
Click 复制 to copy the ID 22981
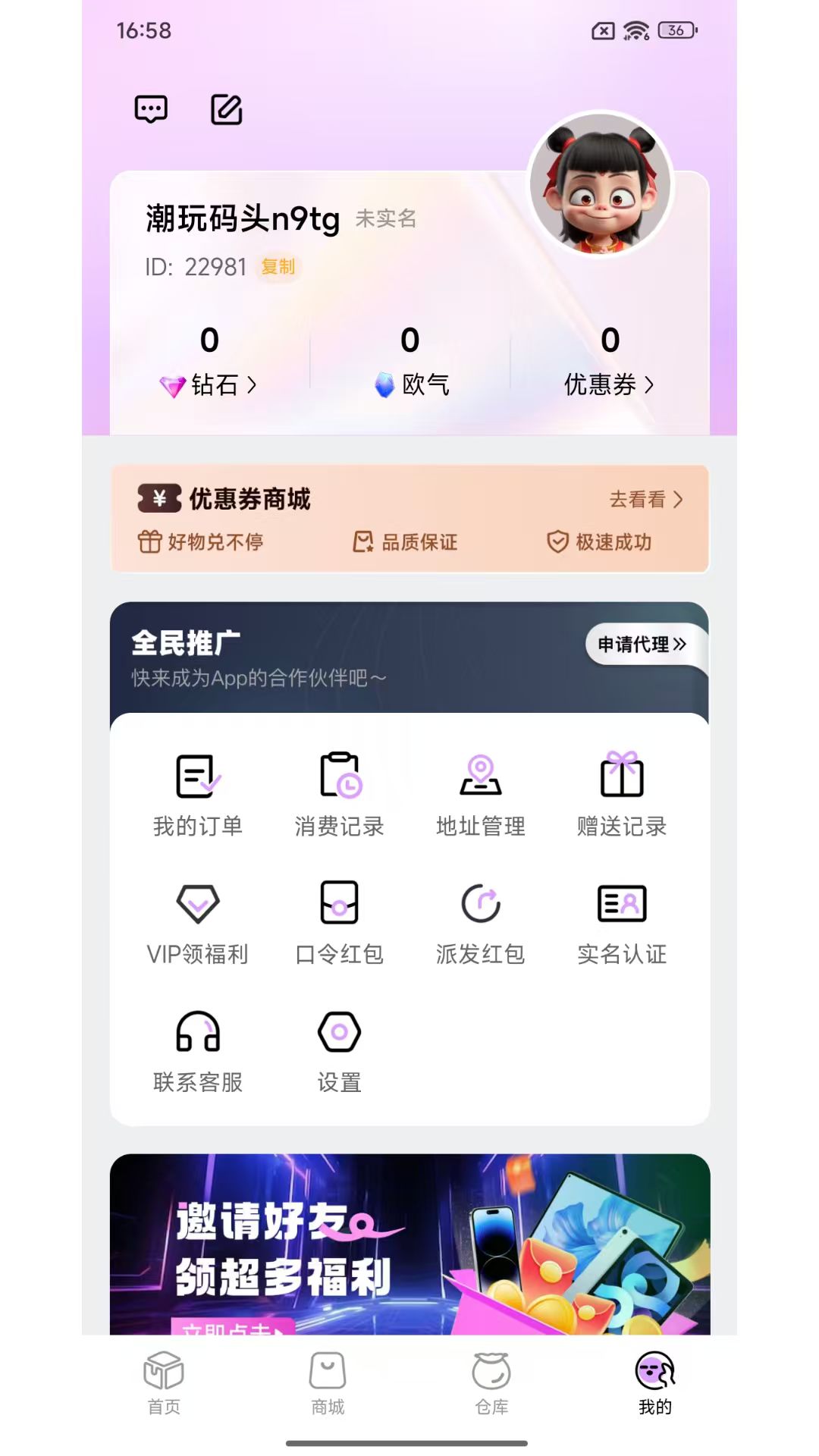click(278, 268)
